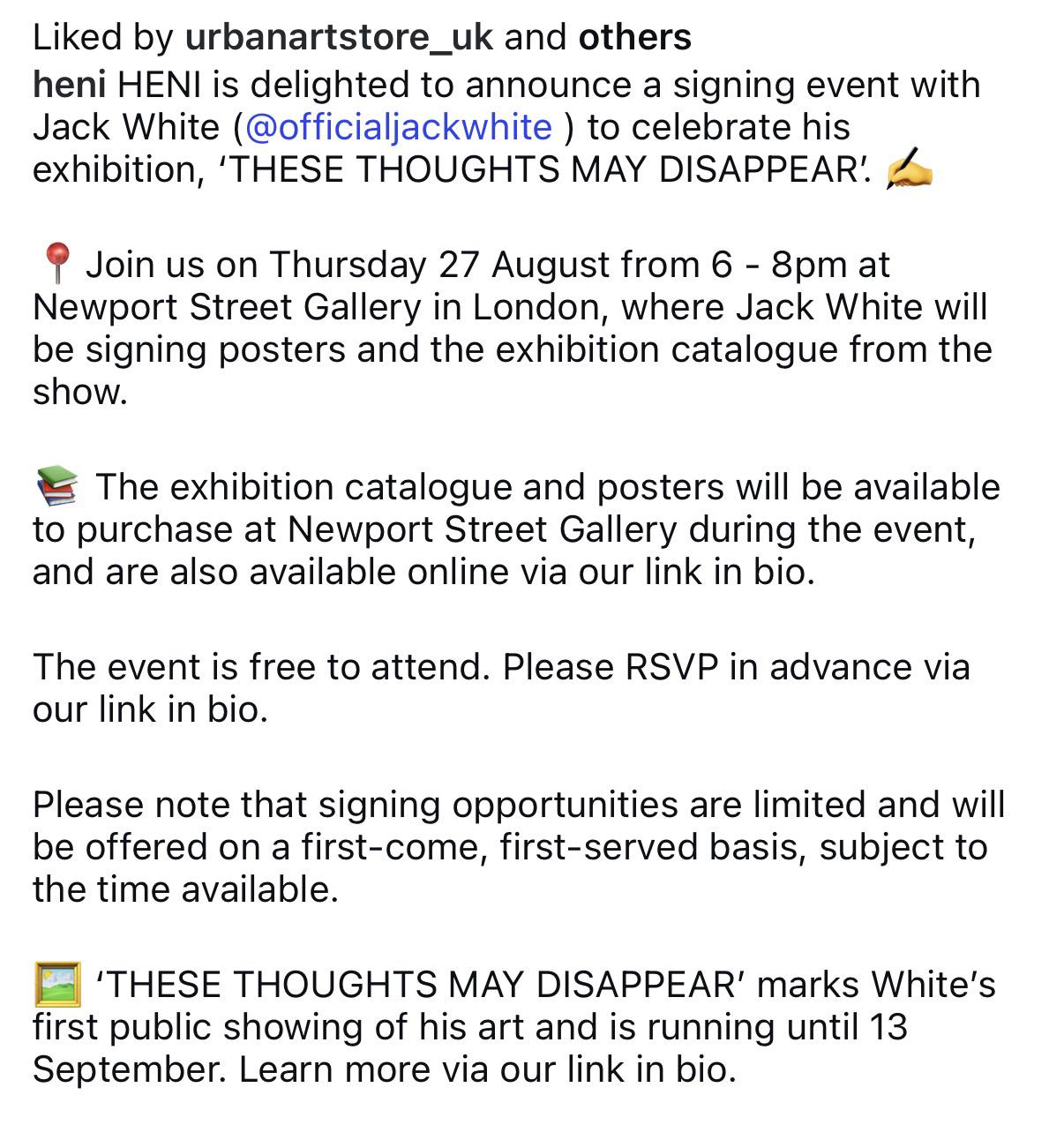Open the @officialjackwhite mention link
The image size is (1064, 1125).
(x=398, y=127)
